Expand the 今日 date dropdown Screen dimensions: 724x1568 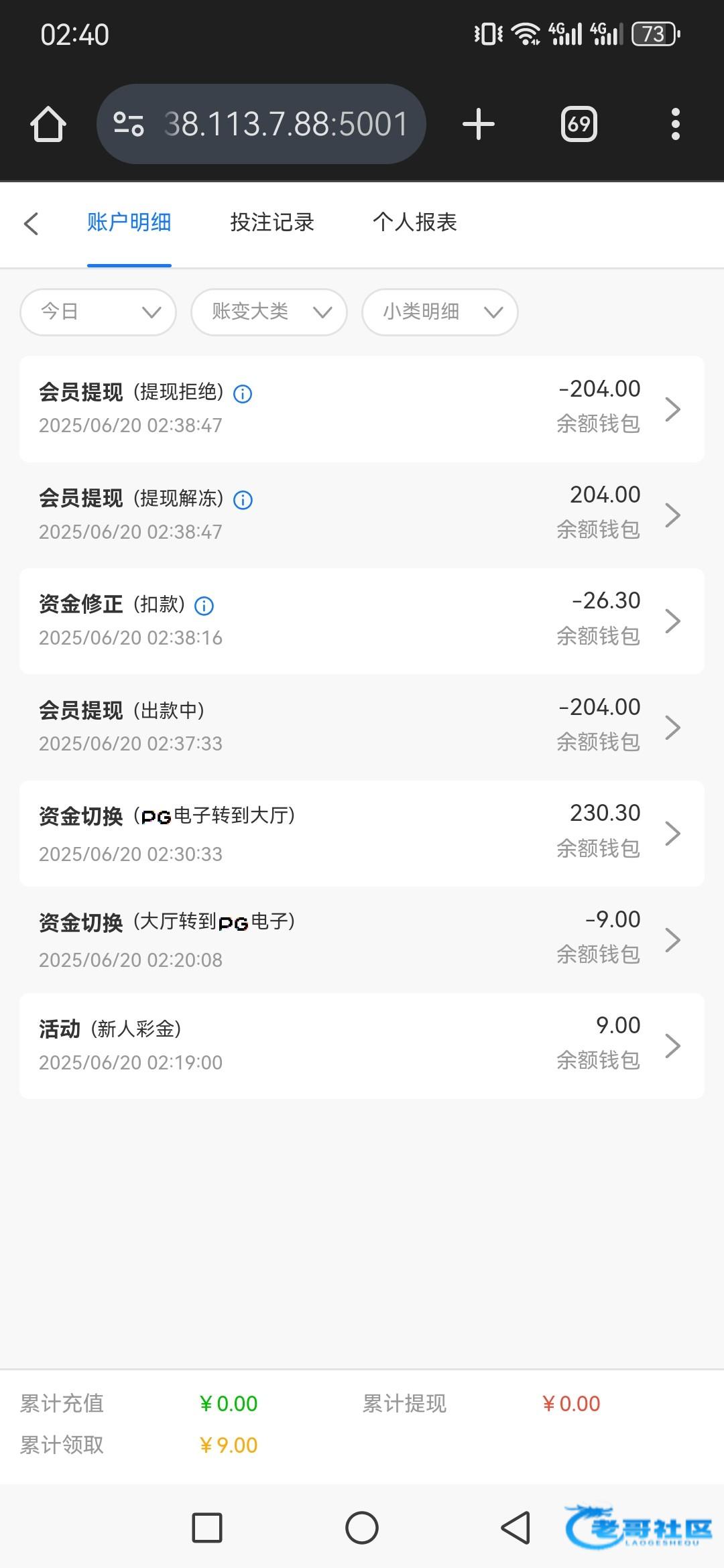[x=99, y=312]
